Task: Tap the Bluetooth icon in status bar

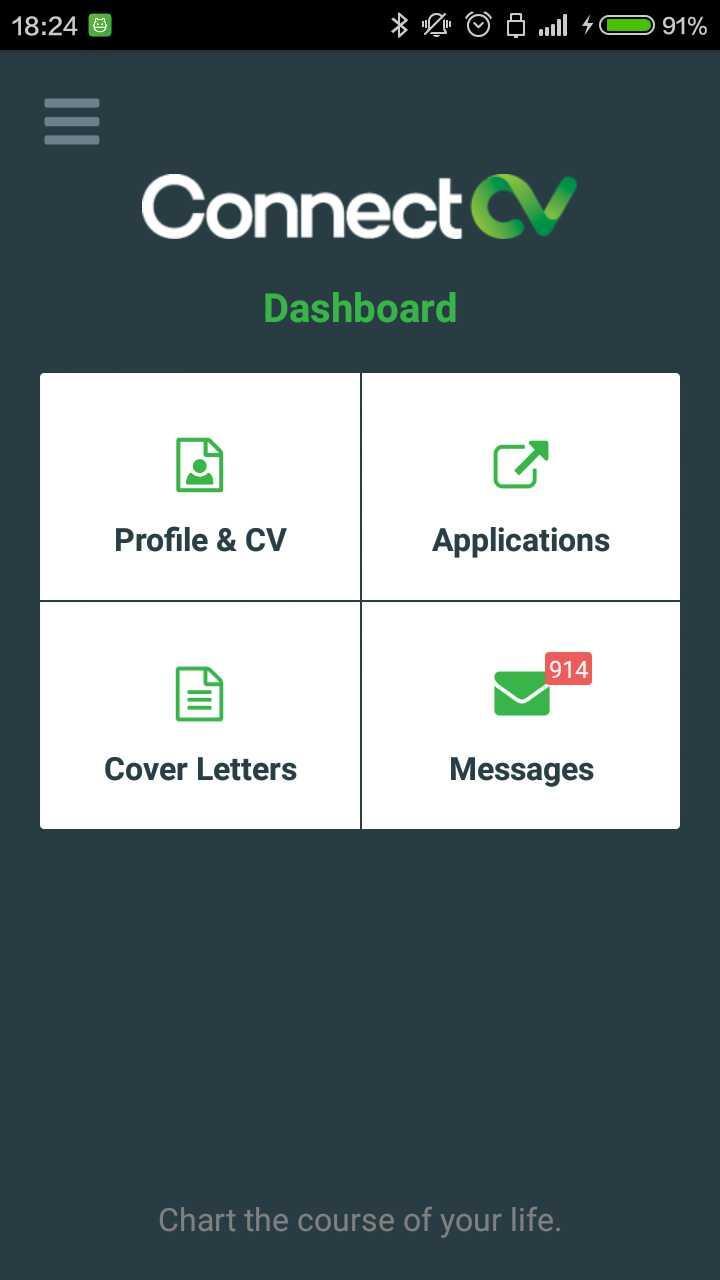Action: (x=399, y=25)
